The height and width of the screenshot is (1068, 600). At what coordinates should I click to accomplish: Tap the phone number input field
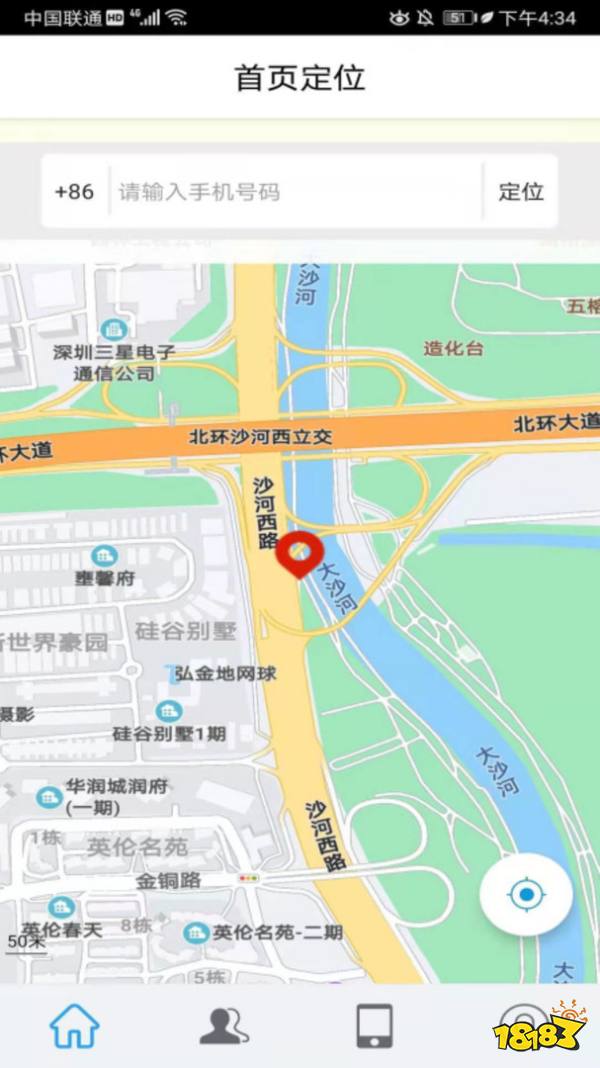[295, 191]
